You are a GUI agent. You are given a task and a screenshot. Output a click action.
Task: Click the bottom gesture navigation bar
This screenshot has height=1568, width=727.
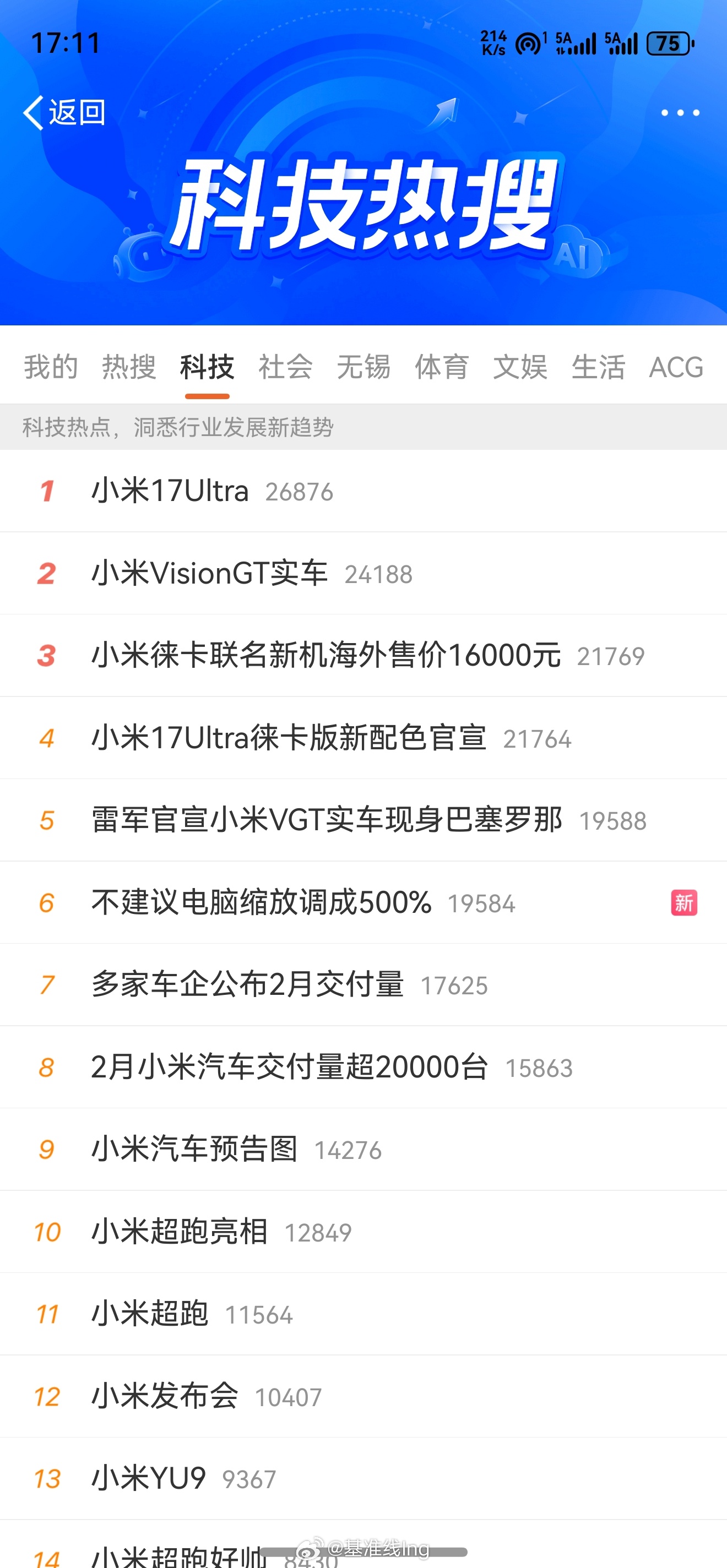click(363, 1553)
